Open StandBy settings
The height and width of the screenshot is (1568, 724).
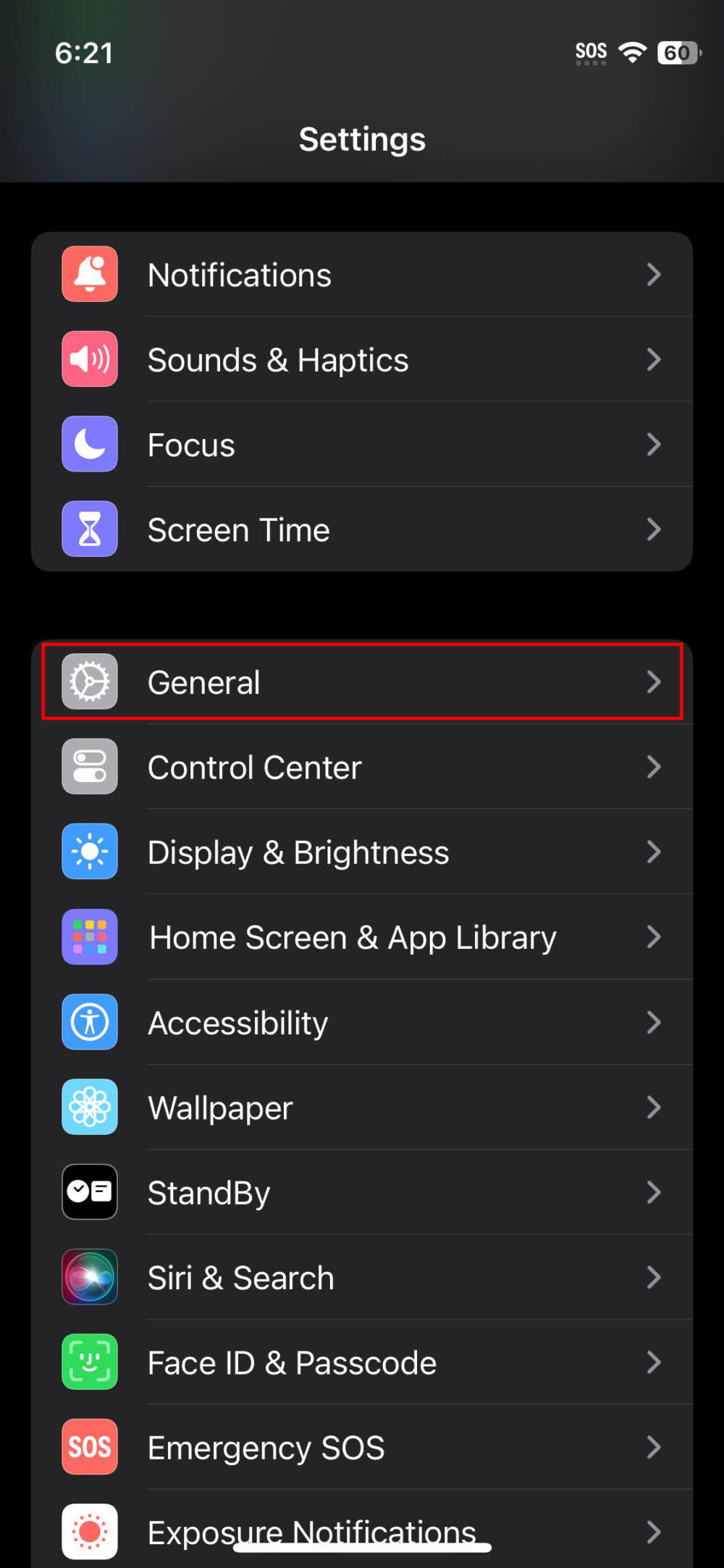(x=362, y=1192)
